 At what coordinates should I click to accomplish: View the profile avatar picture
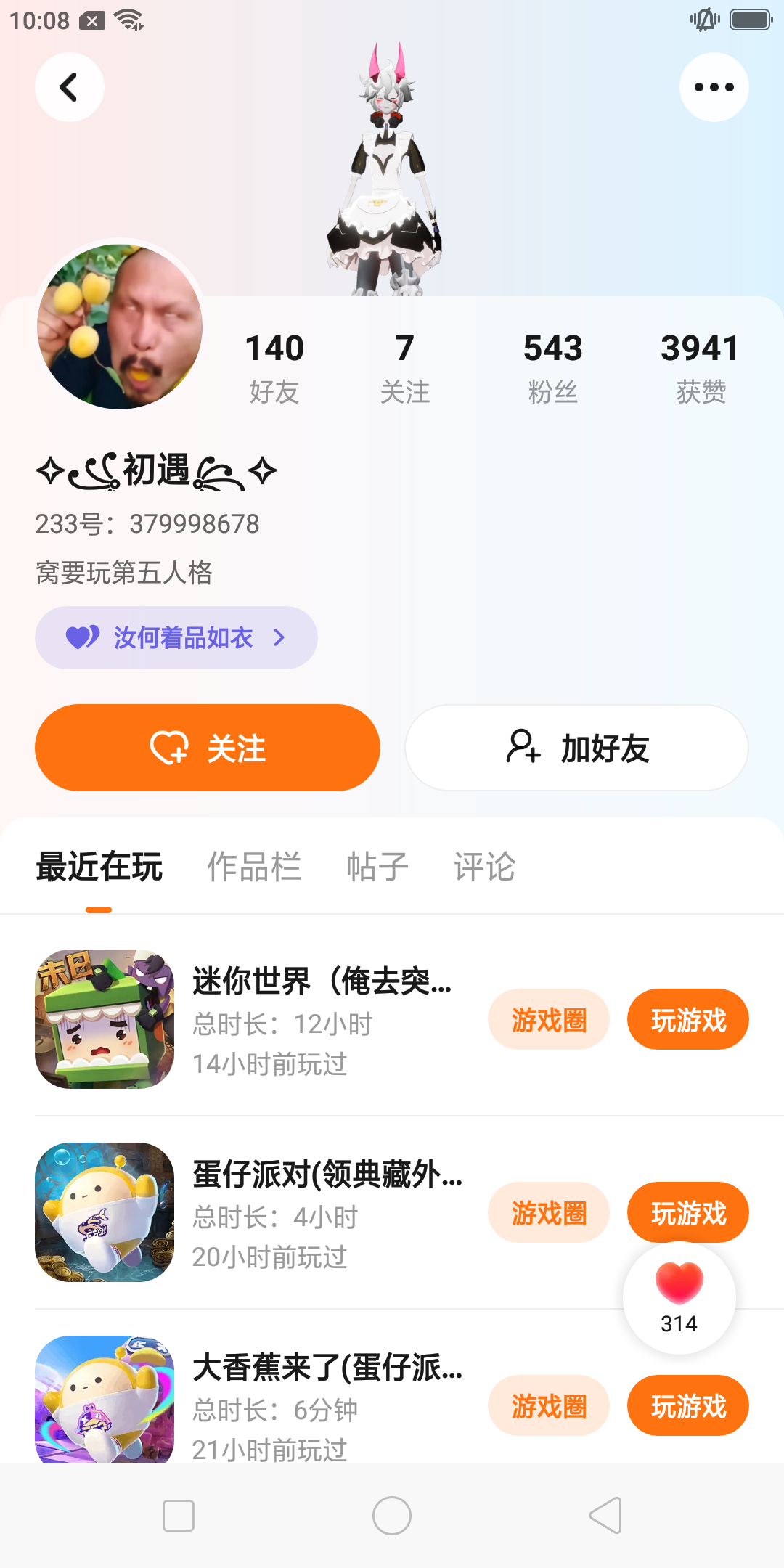click(x=120, y=327)
